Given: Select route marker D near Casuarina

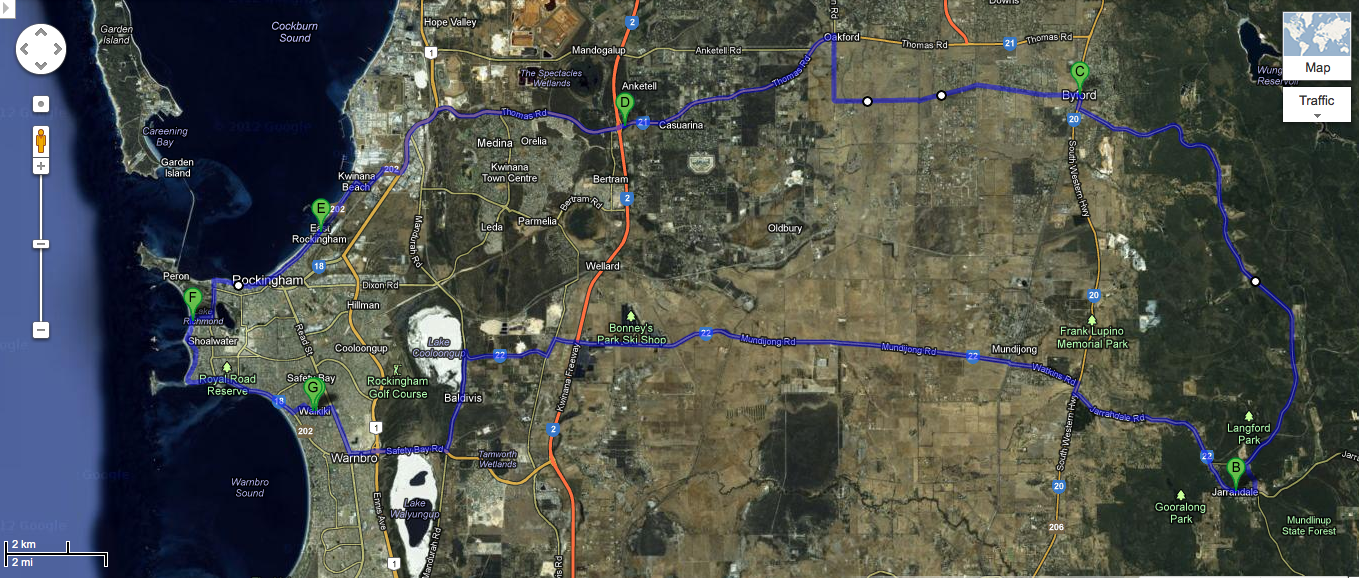Looking at the screenshot, I should tap(625, 105).
